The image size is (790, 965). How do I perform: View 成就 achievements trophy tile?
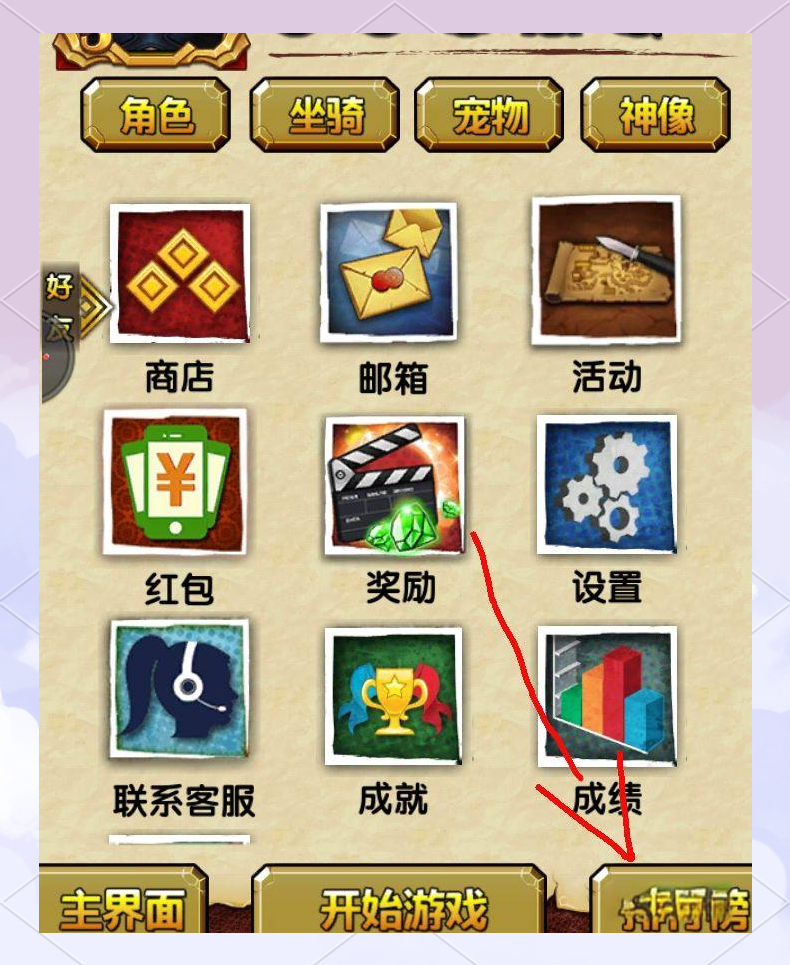coord(393,696)
